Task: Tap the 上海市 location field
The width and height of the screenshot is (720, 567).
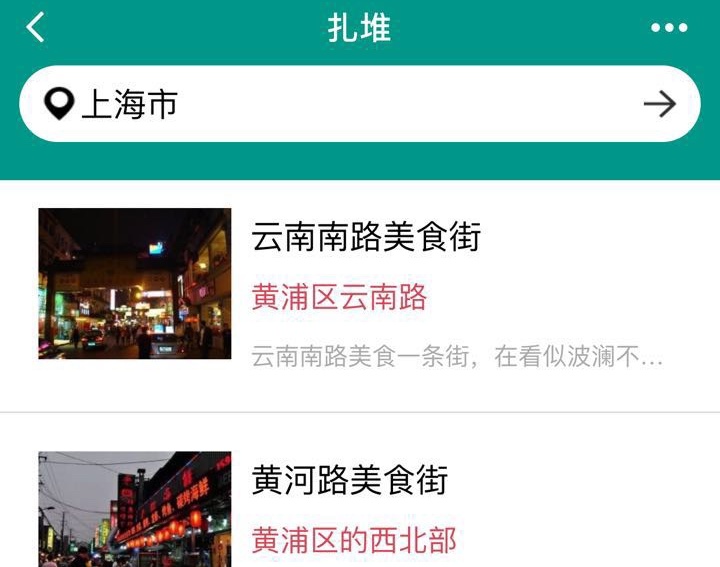Action: point(300,104)
